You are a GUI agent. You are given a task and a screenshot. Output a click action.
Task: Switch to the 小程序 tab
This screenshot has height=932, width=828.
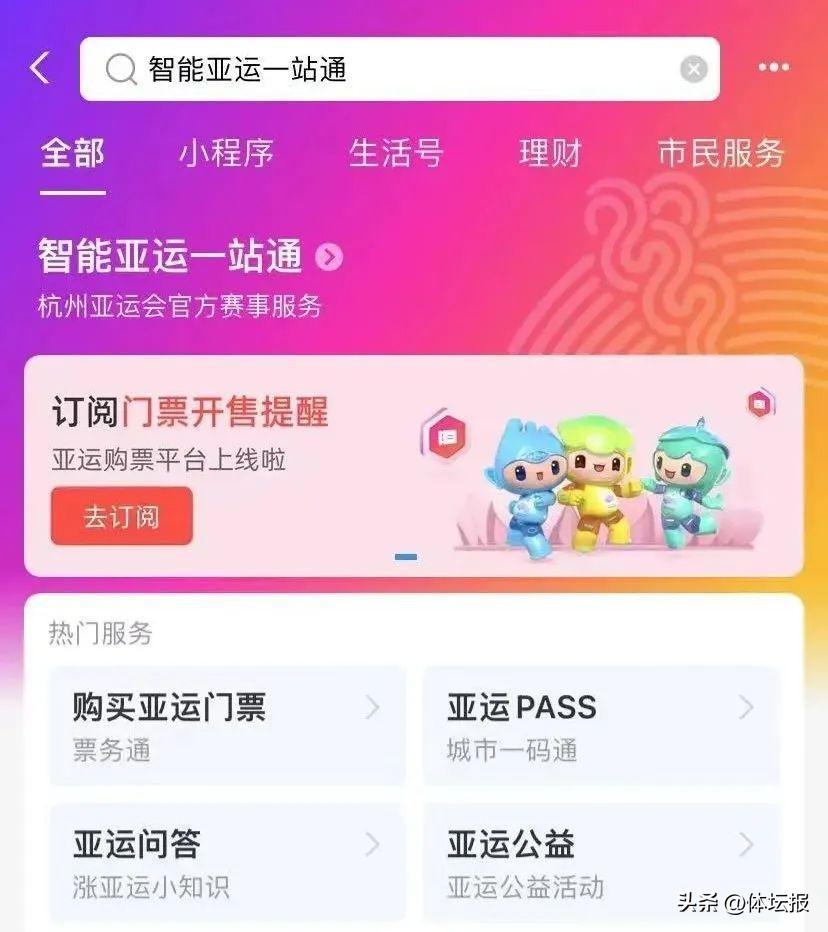[x=226, y=153]
